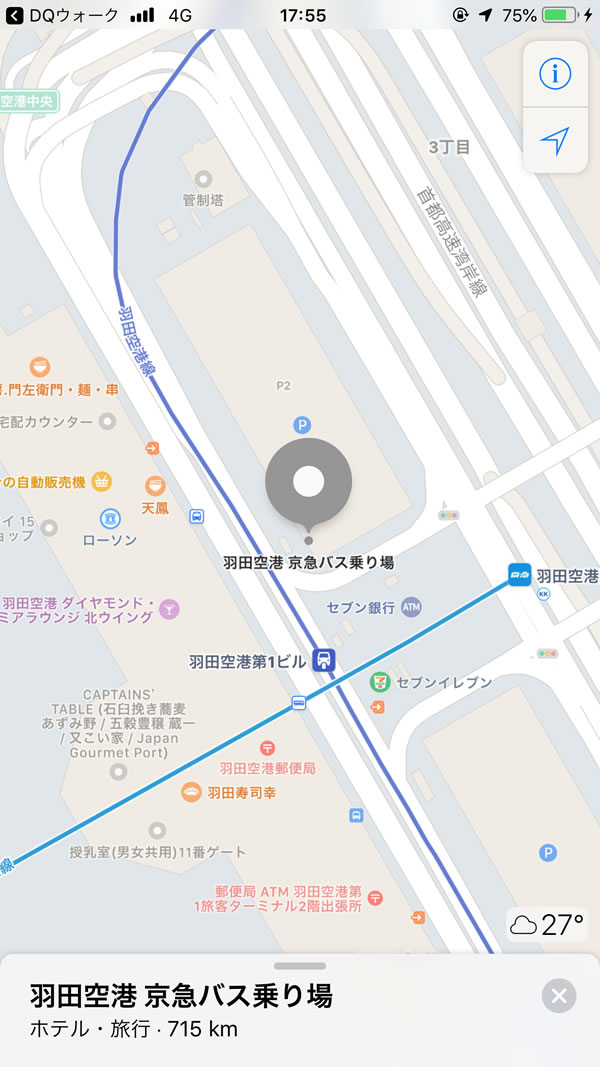
Task: Open the ローソン store marker
Action: click(x=111, y=518)
